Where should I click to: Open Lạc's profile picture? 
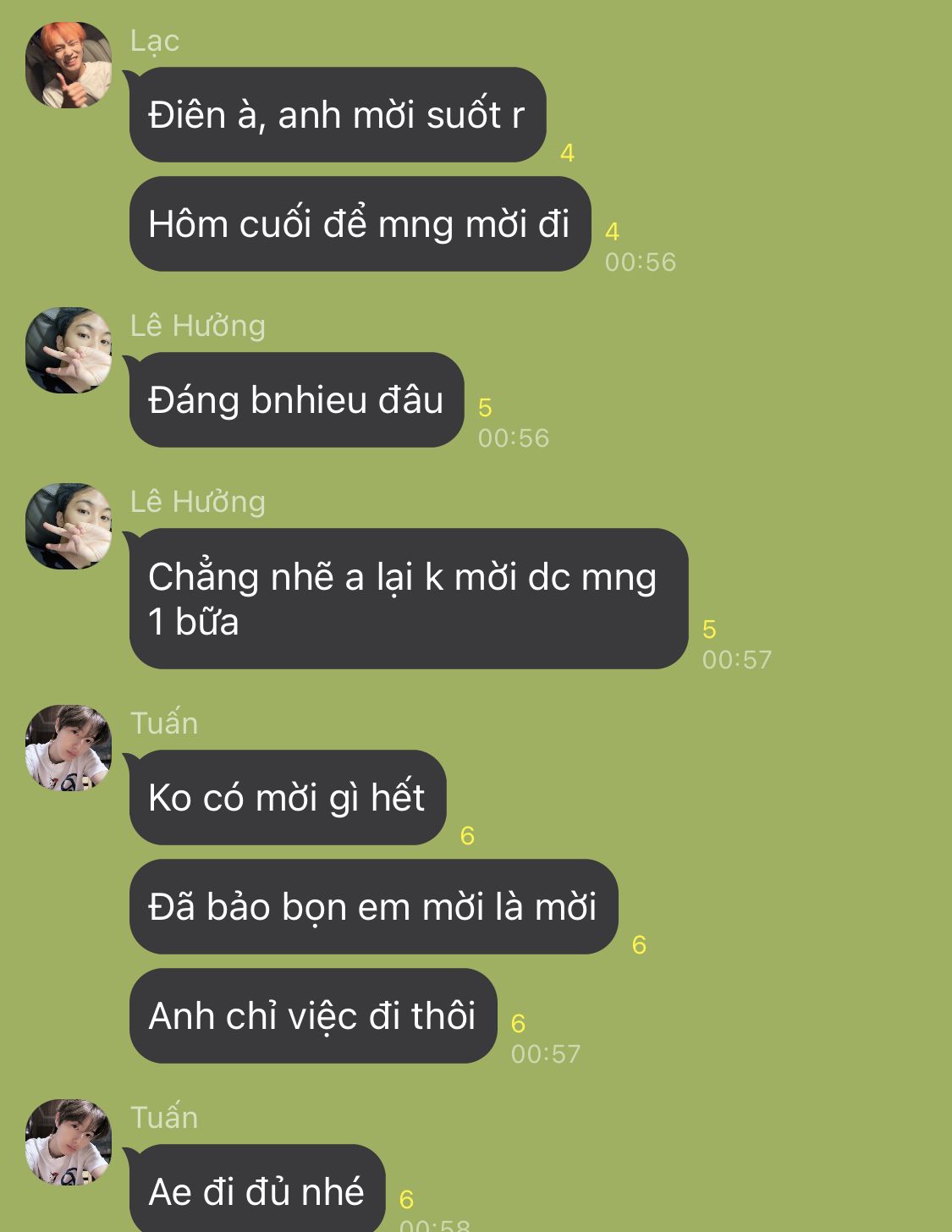(x=69, y=65)
